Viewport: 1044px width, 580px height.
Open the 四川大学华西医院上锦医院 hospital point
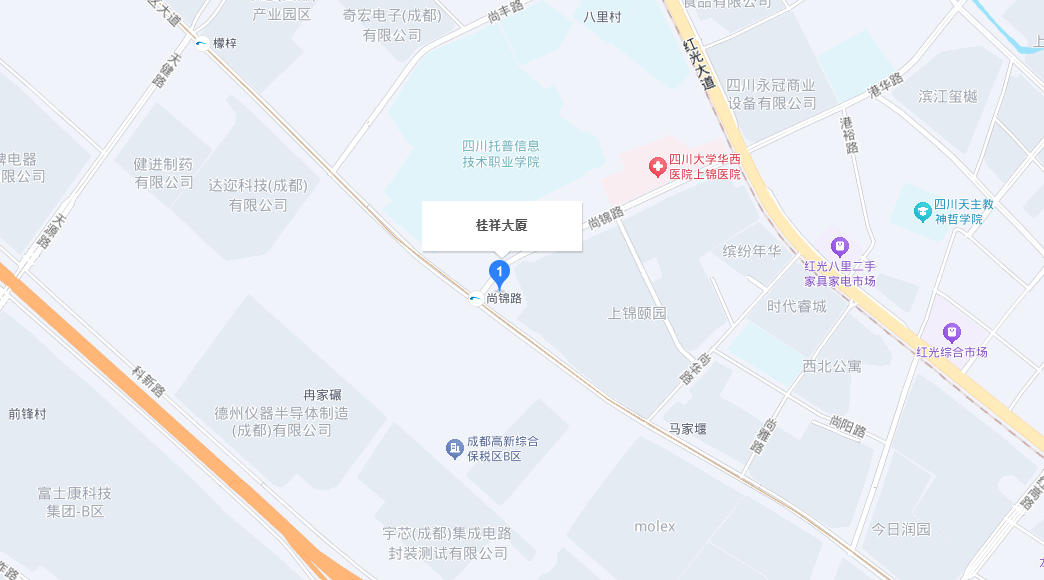pos(657,167)
